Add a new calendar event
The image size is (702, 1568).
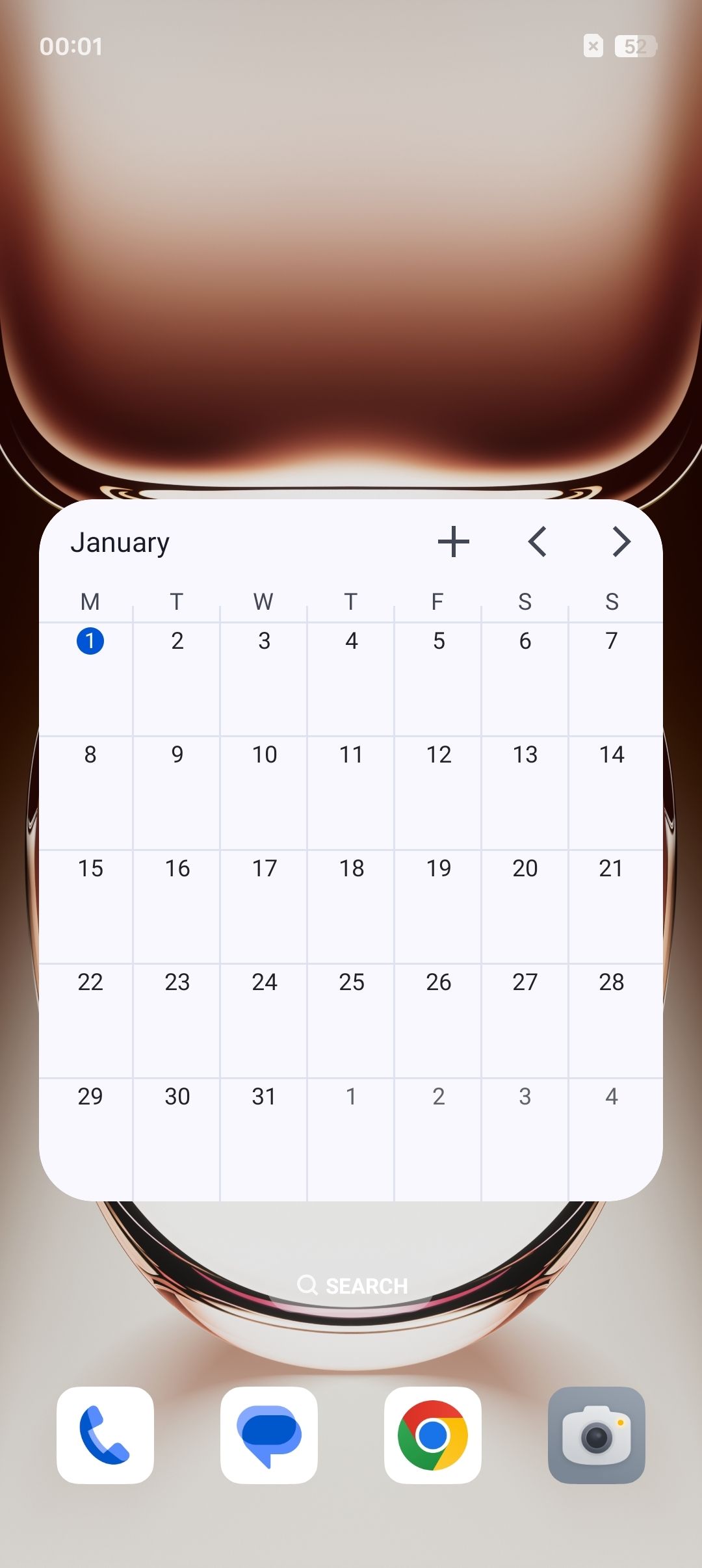(x=453, y=542)
